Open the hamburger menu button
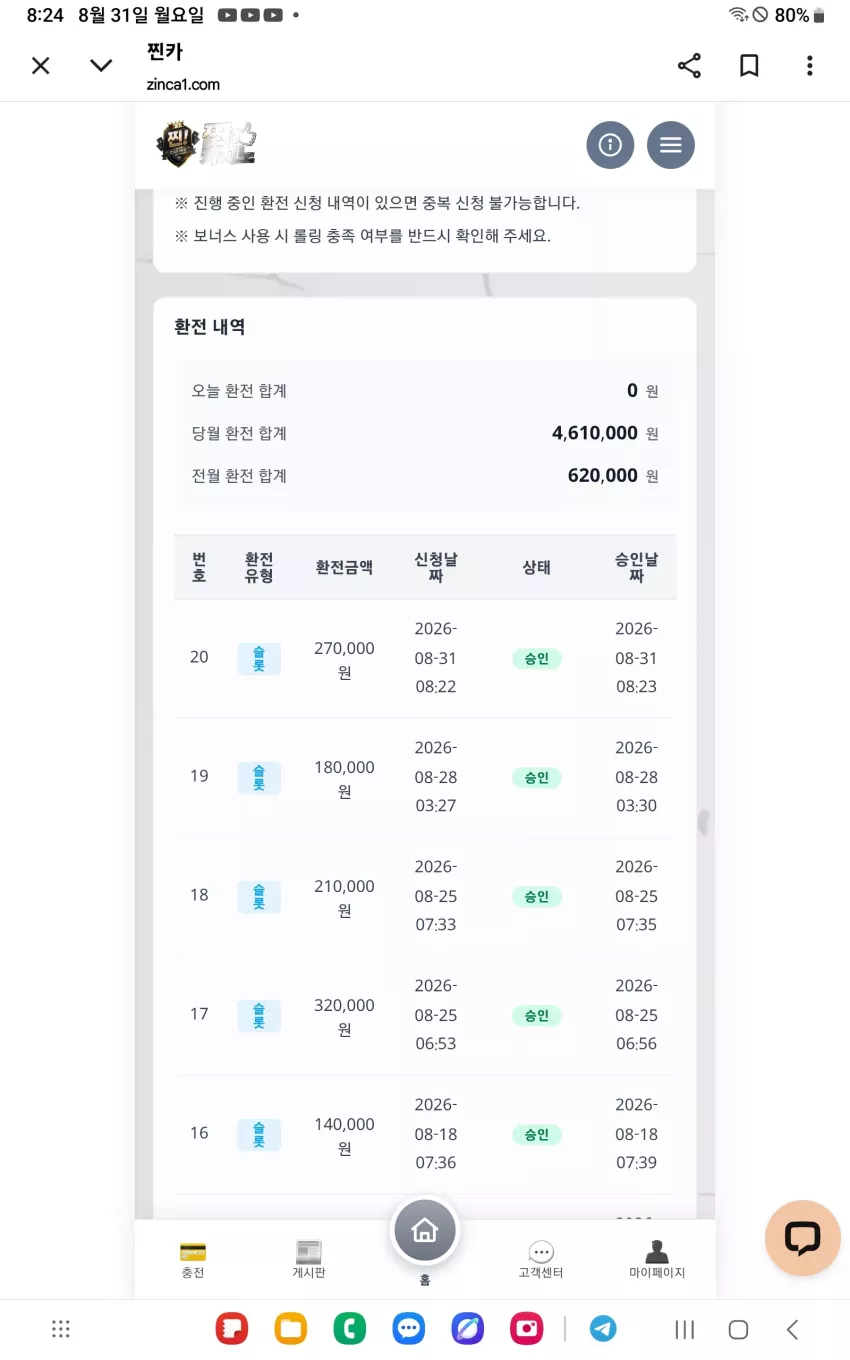The height and width of the screenshot is (1360, 850). point(671,145)
